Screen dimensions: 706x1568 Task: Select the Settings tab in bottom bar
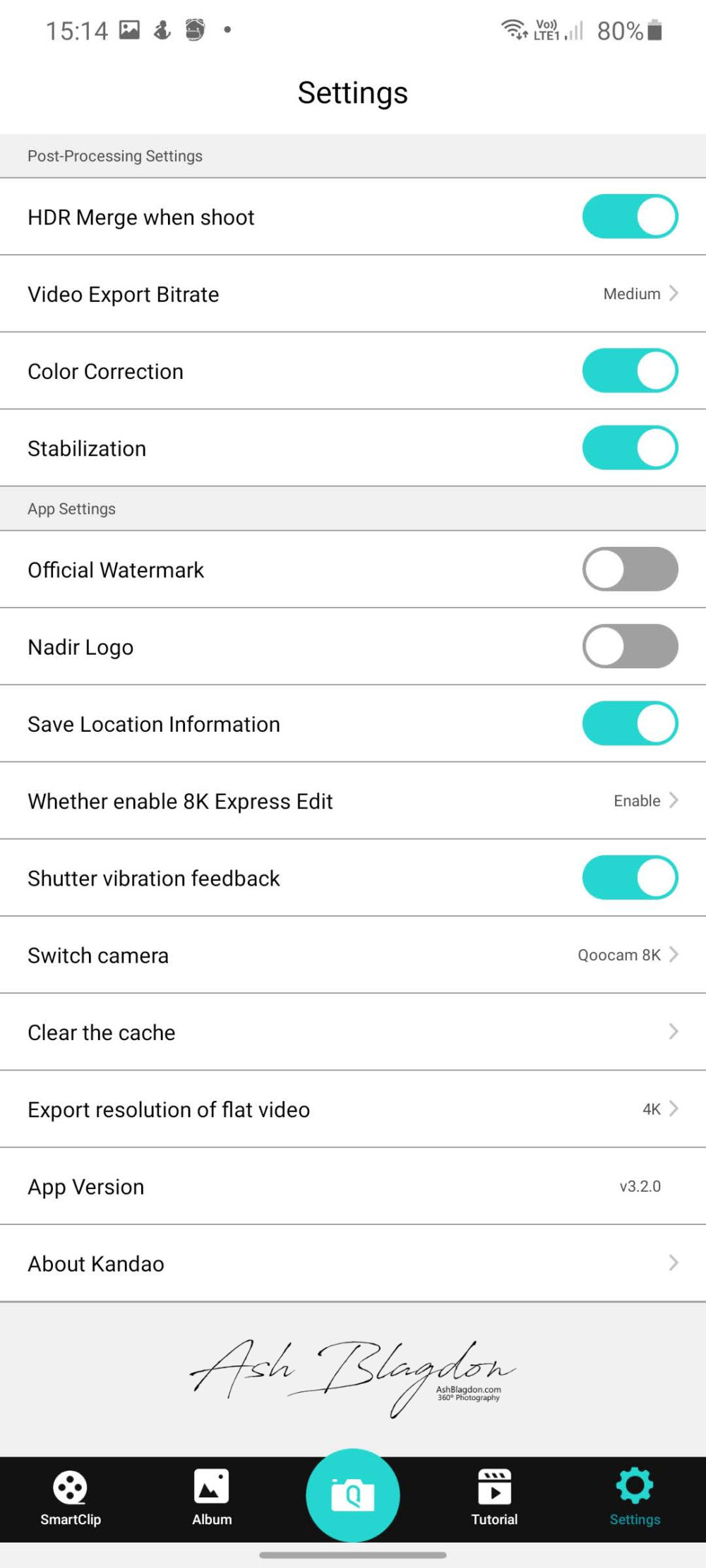(635, 1497)
